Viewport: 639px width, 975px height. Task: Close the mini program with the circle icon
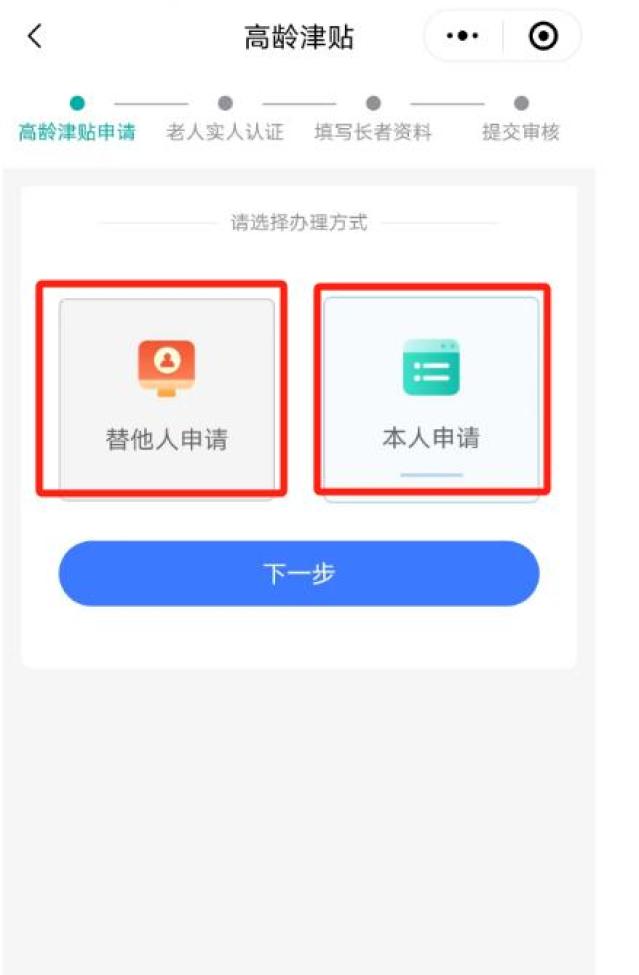coord(543,36)
